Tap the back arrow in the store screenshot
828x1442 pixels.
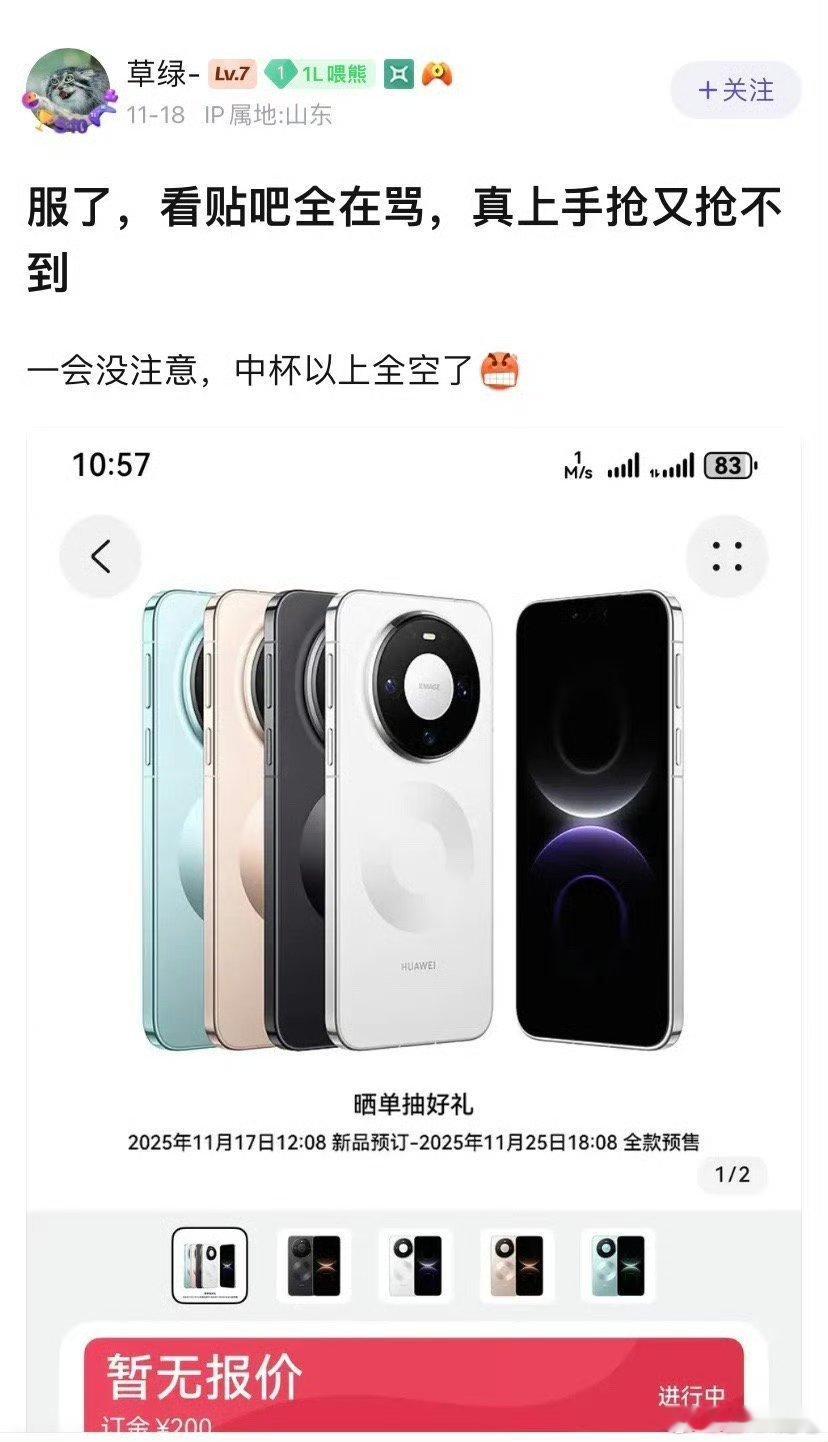click(x=100, y=556)
